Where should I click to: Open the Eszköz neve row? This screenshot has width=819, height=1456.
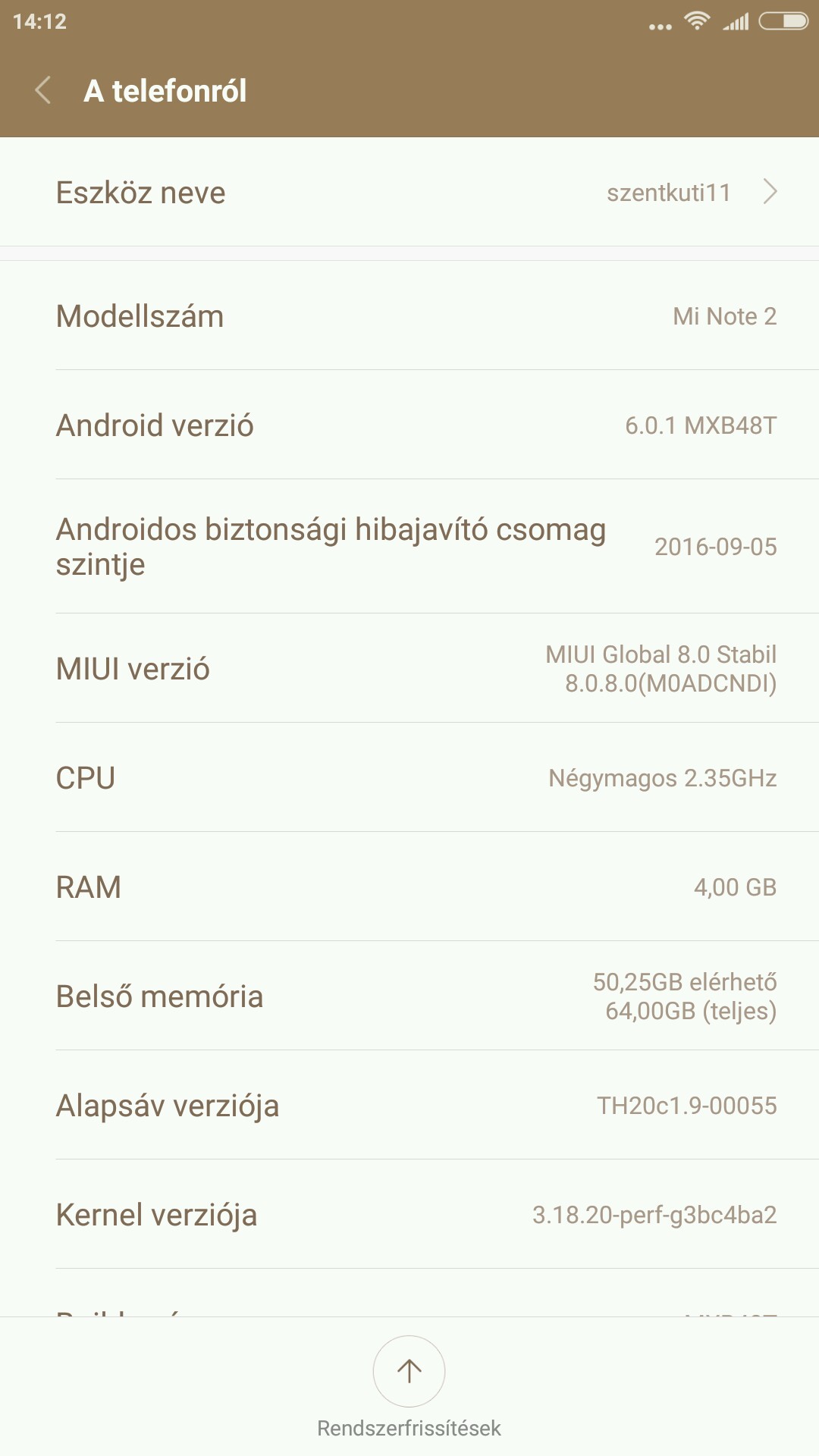click(409, 192)
